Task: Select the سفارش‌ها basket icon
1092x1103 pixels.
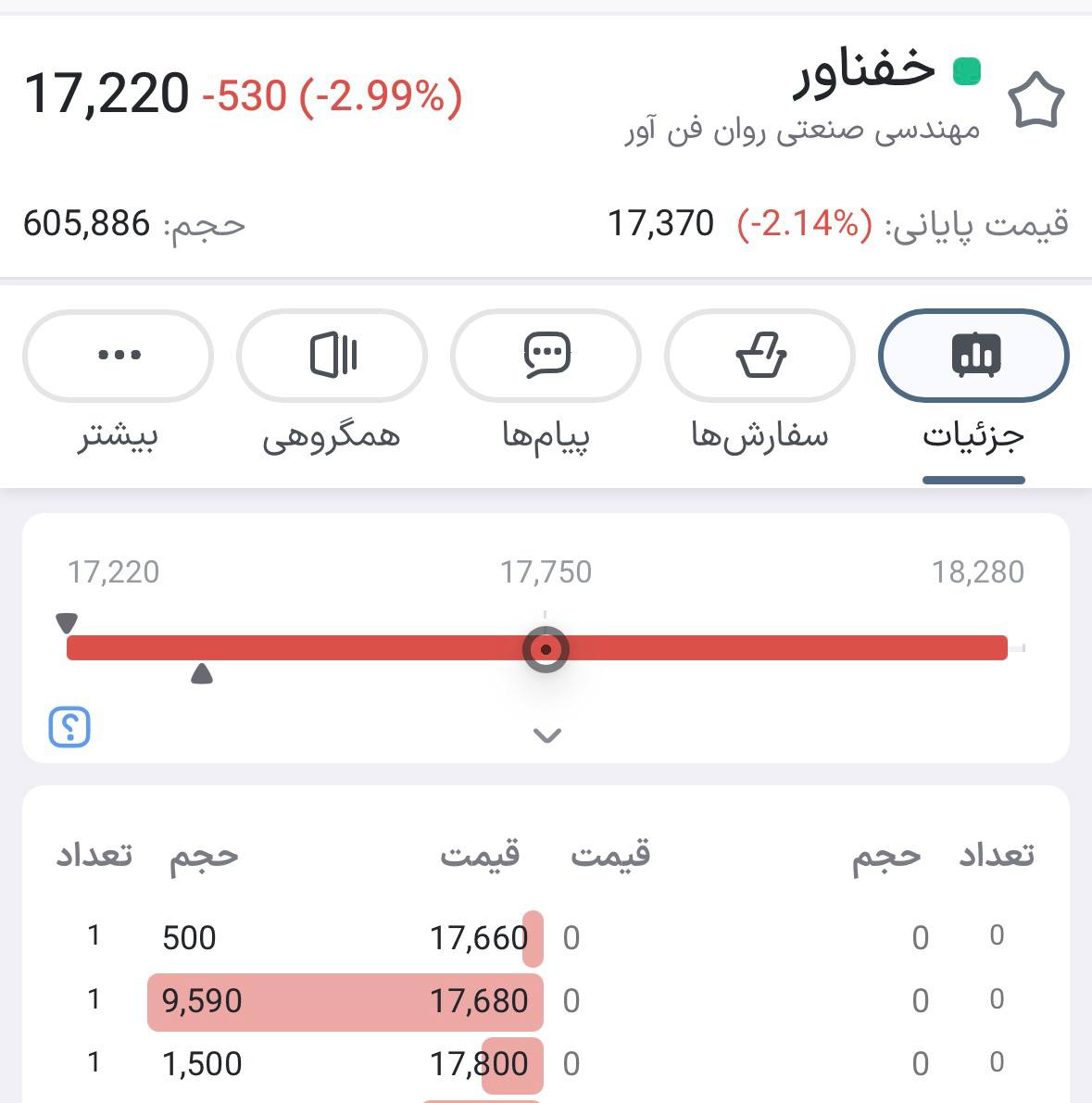Action: point(759,356)
